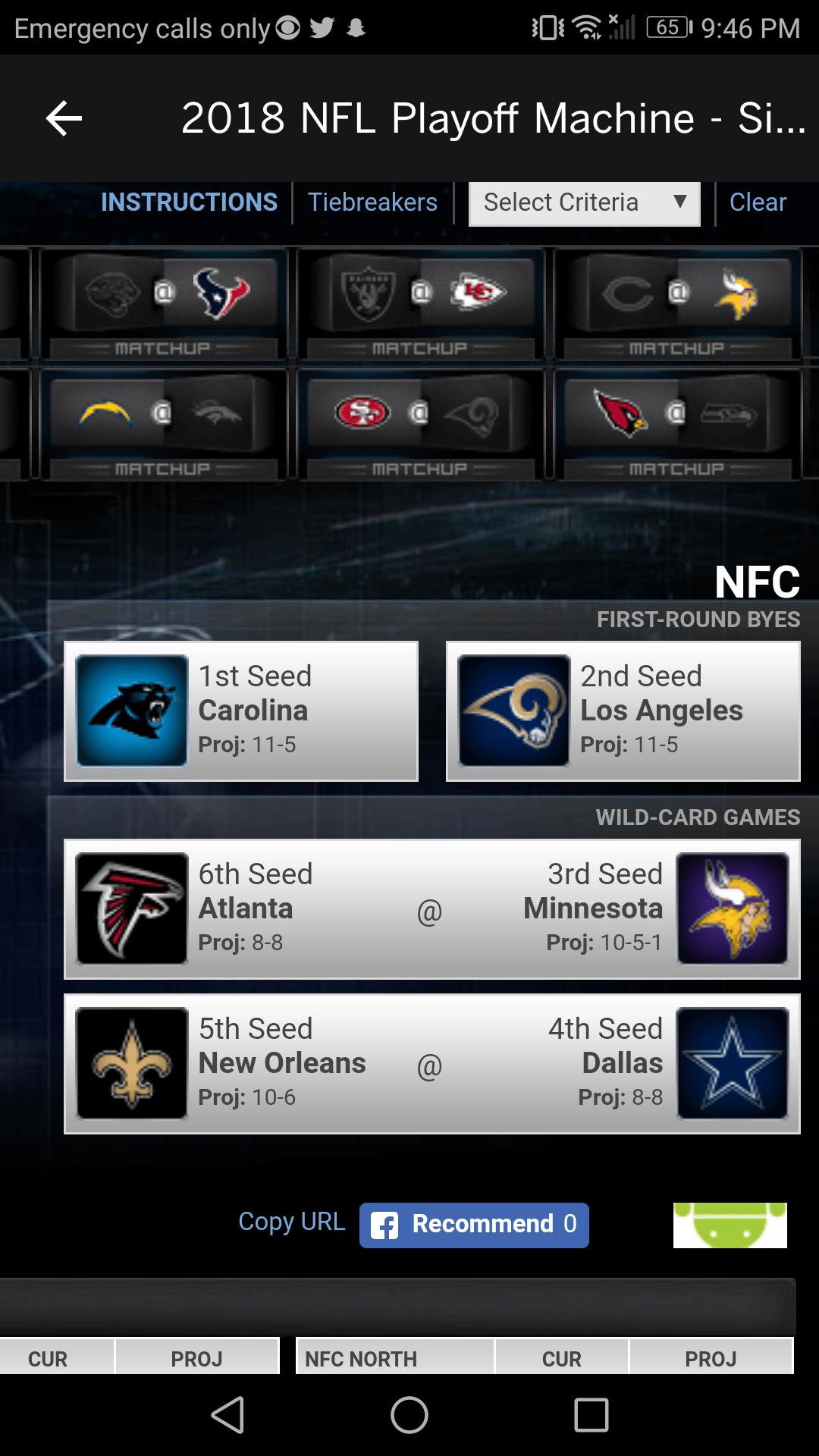Select the Jaguars logo as winner
819x1456 pixels.
tap(112, 293)
